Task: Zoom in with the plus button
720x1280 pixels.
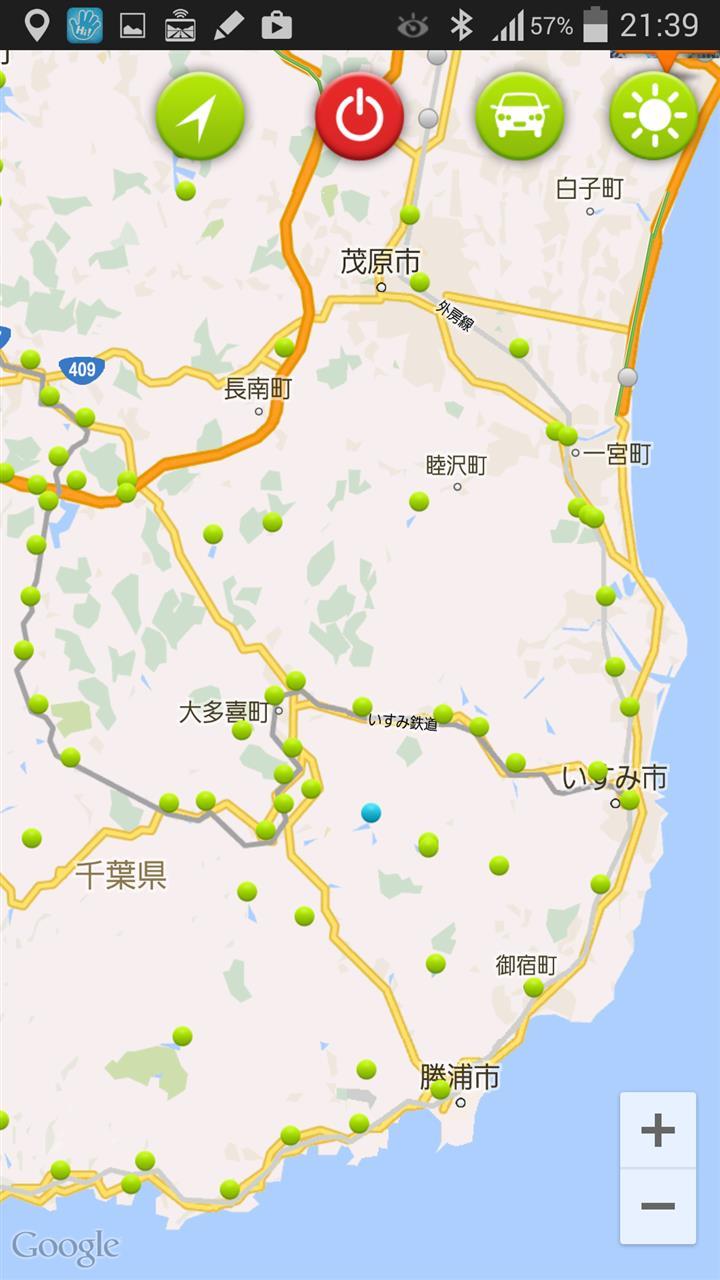Action: click(657, 1131)
